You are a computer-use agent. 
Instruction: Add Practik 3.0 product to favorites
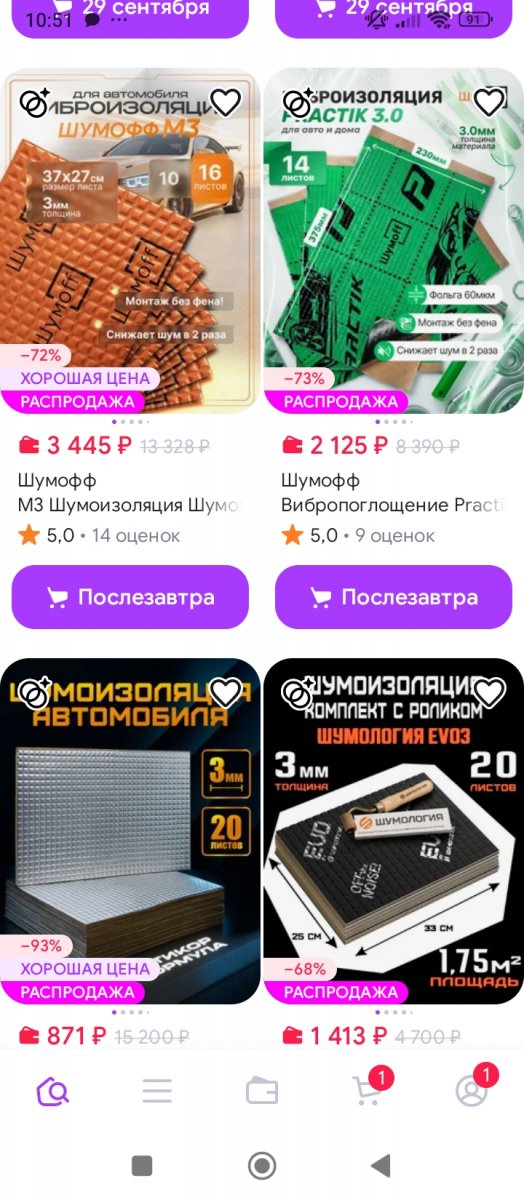(489, 102)
